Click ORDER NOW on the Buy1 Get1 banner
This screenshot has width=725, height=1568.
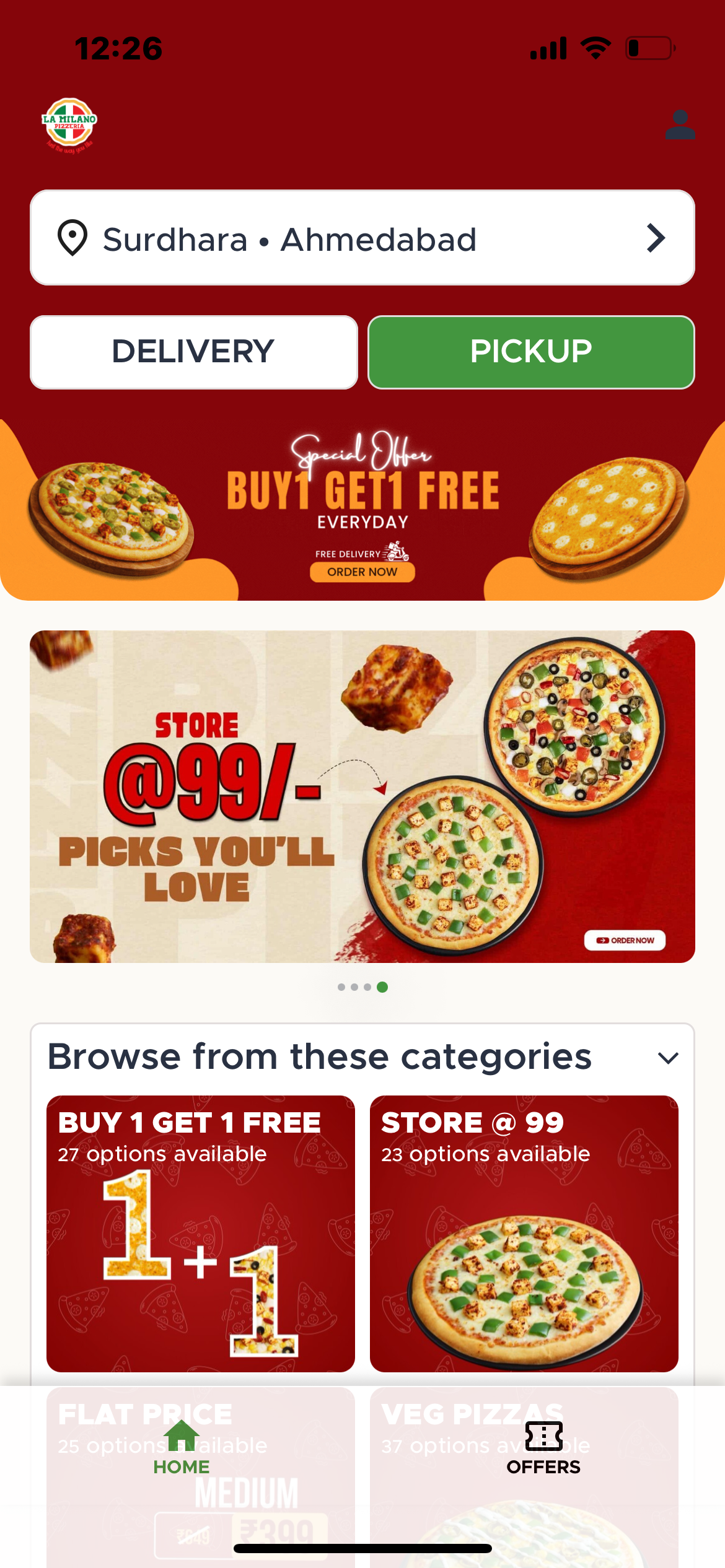361,572
